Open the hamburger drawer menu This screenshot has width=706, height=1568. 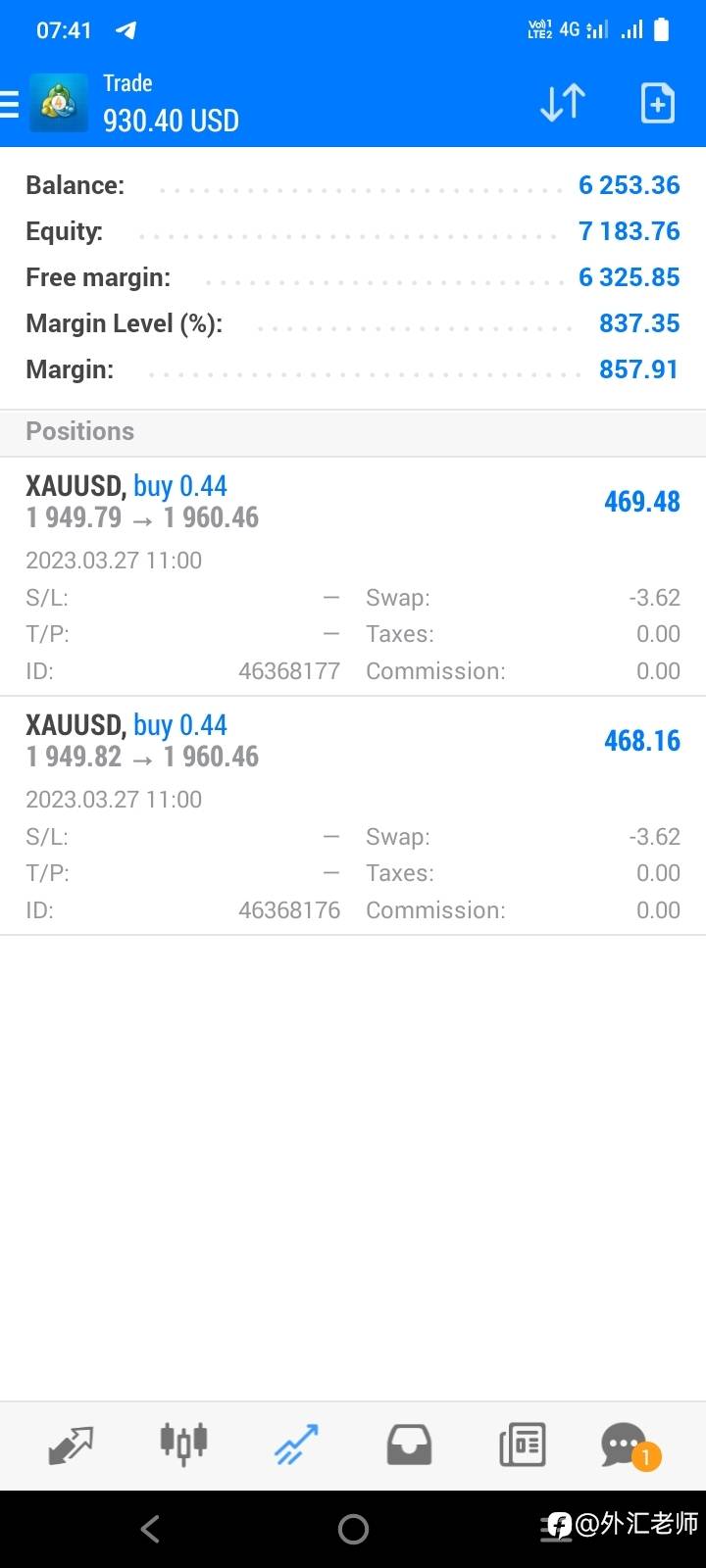point(9,103)
